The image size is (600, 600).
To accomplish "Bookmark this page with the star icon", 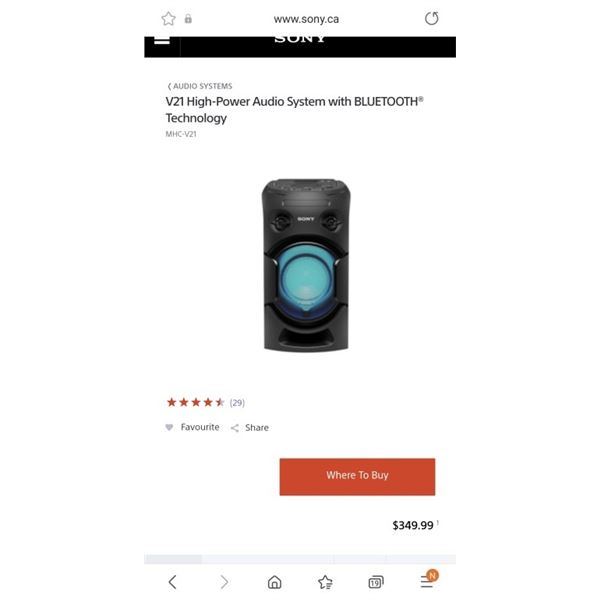I will click(168, 19).
